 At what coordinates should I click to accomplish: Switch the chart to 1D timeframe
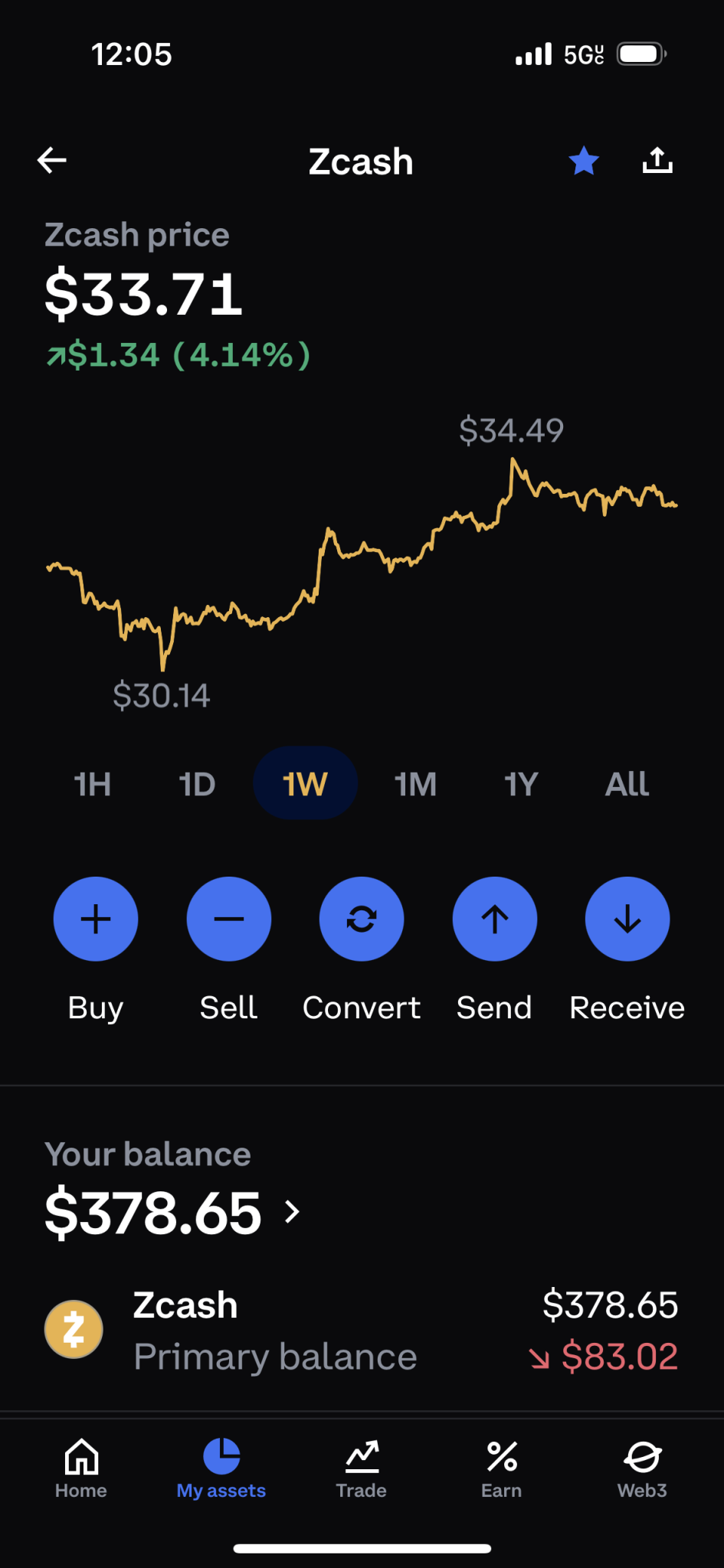click(x=196, y=782)
